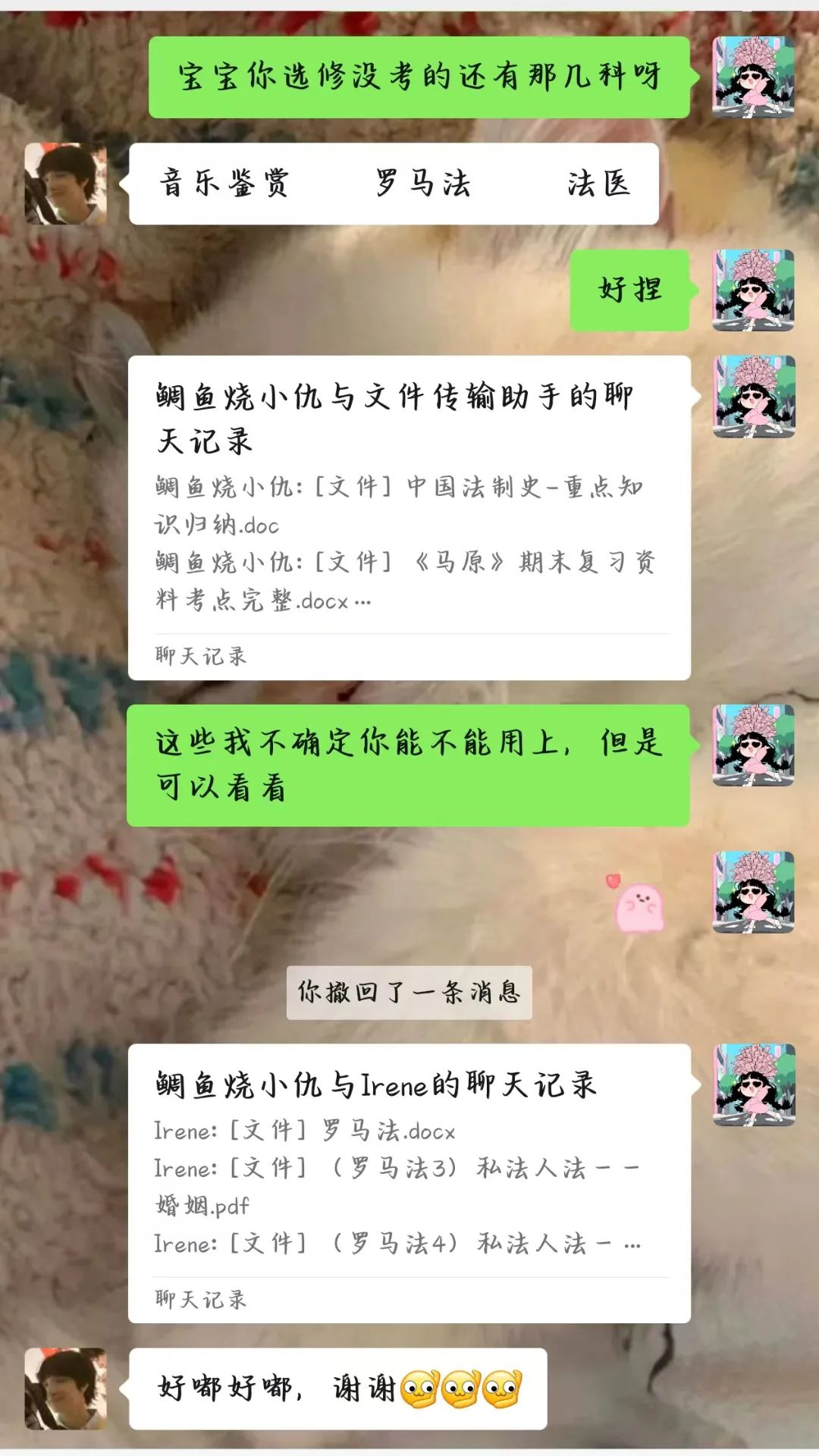Image resolution: width=819 pixels, height=1456 pixels.
Task: Tap the avatar beside the 好嘟好嘟，谢谢 message
Action: [65, 1389]
